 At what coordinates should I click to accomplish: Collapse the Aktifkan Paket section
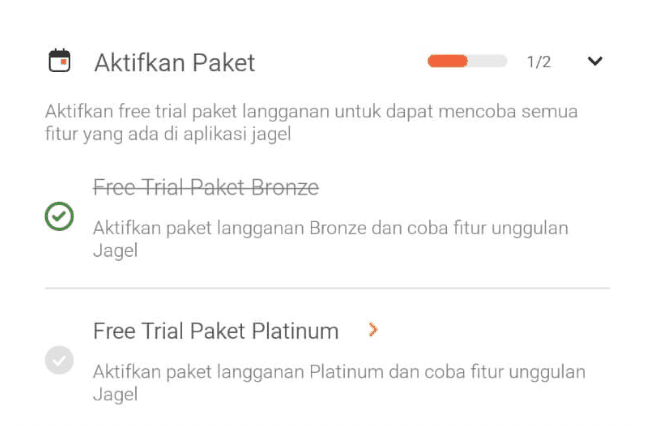tap(595, 62)
